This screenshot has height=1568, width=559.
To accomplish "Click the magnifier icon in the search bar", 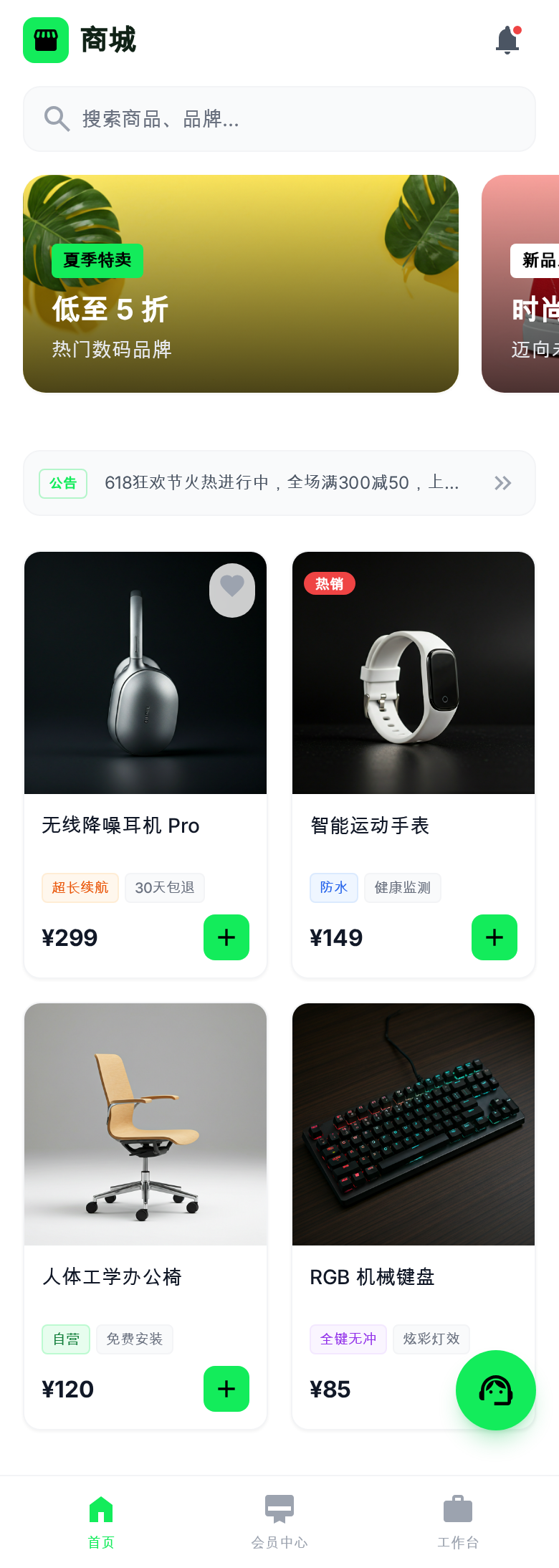I will click(57, 119).
